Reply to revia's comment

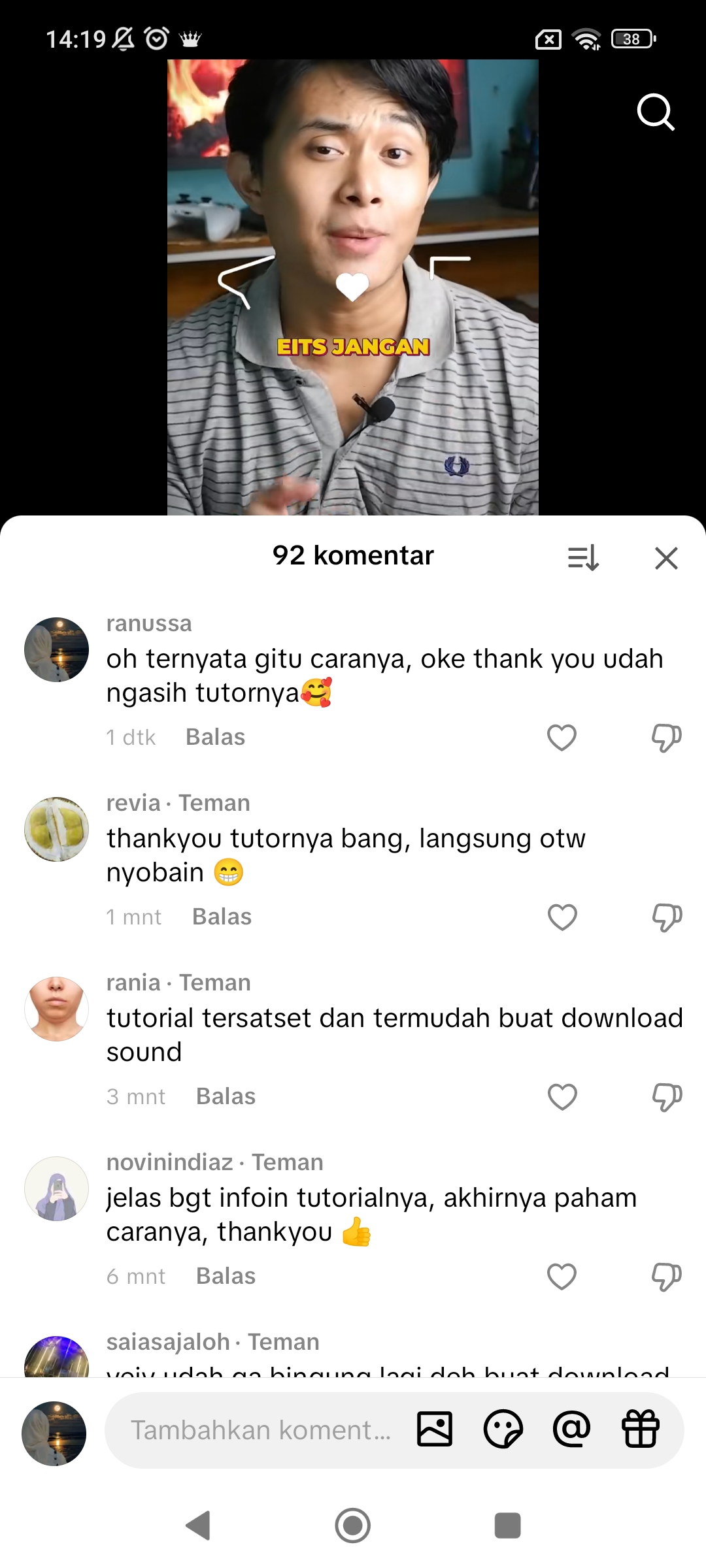tap(222, 917)
